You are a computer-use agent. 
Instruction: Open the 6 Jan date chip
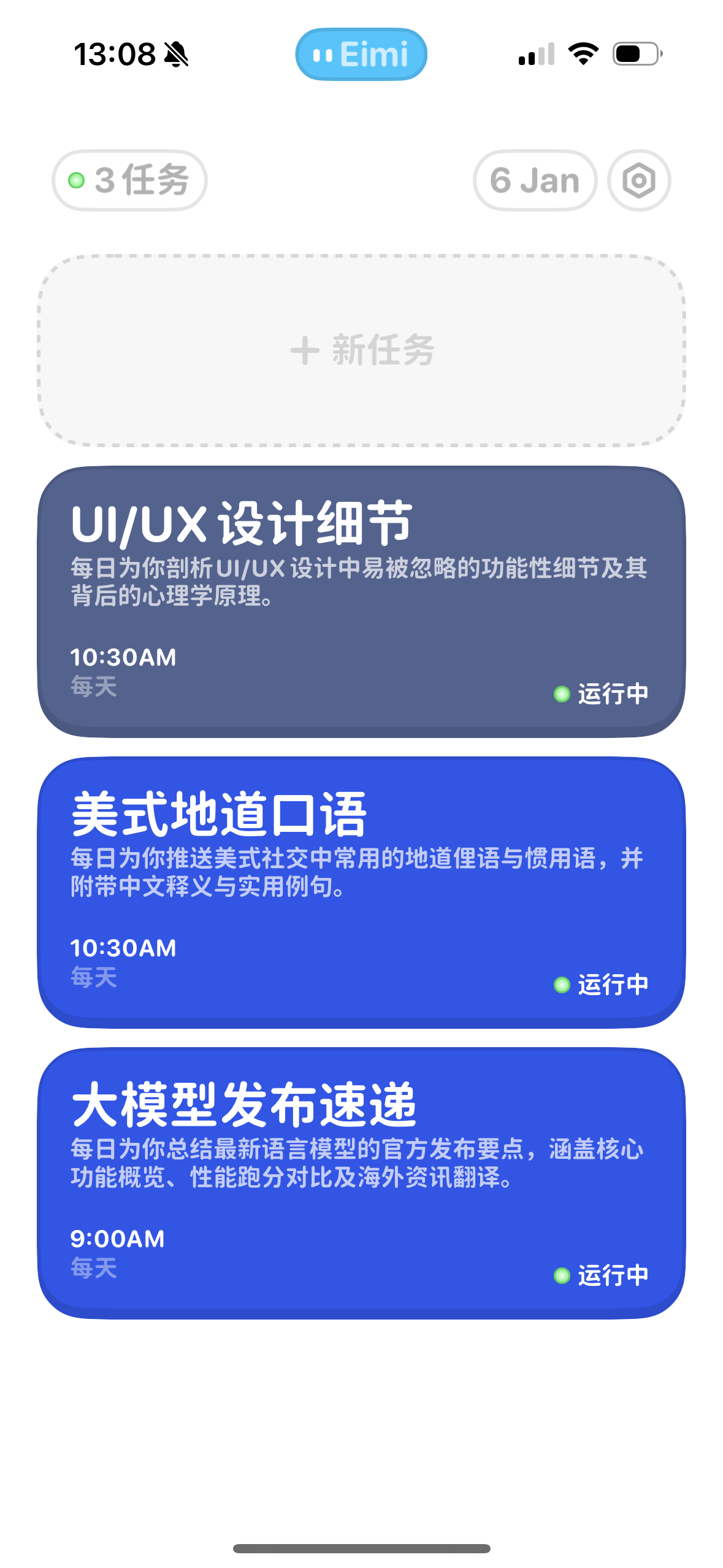(x=535, y=180)
